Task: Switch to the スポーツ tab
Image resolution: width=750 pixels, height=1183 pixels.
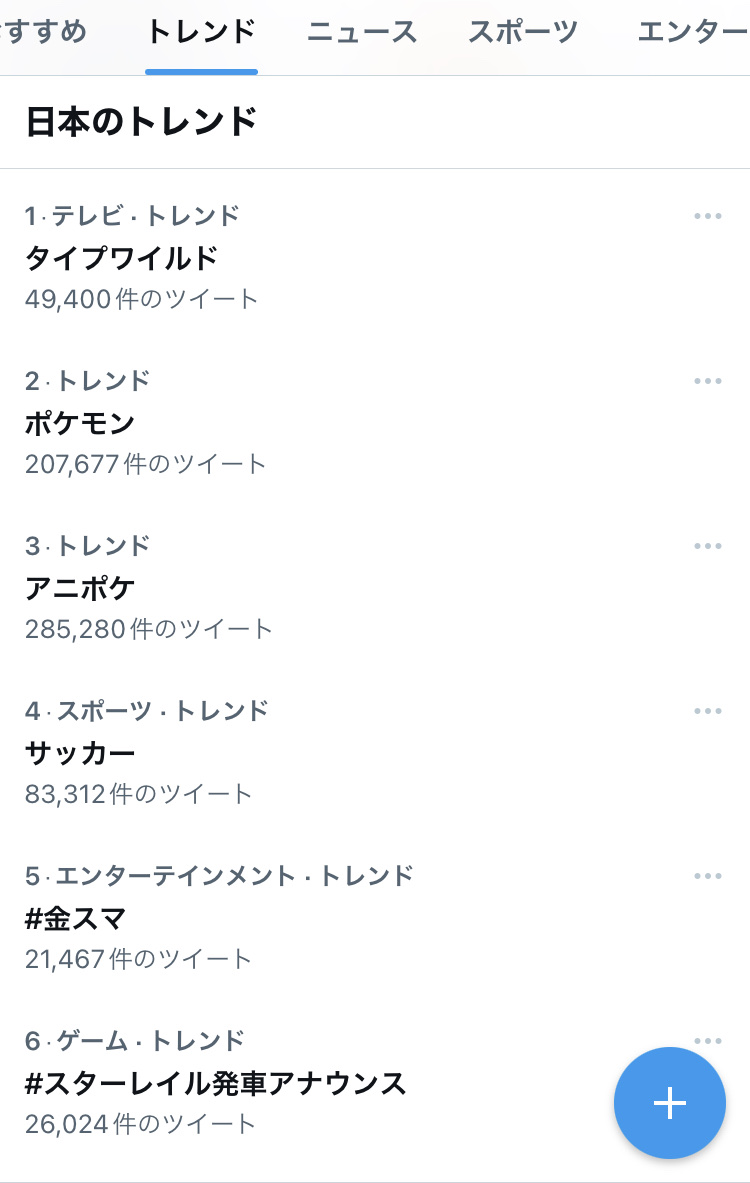Action: [522, 32]
